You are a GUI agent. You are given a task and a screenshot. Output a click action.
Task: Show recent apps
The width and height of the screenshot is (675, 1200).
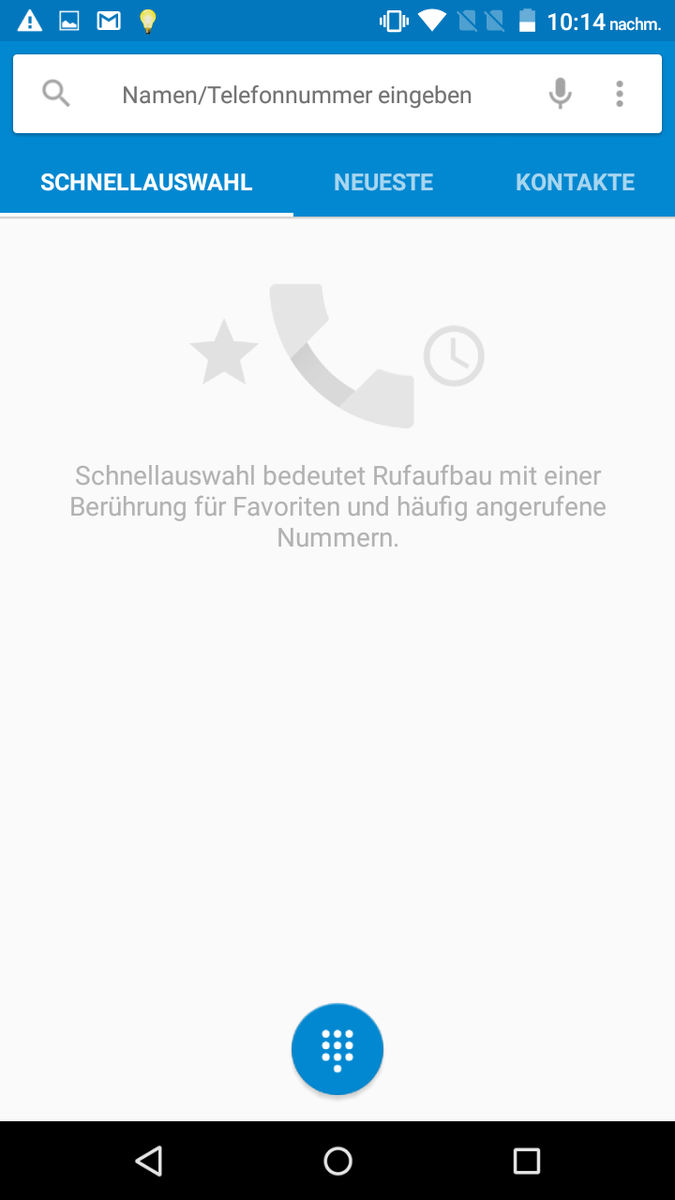(526, 1160)
